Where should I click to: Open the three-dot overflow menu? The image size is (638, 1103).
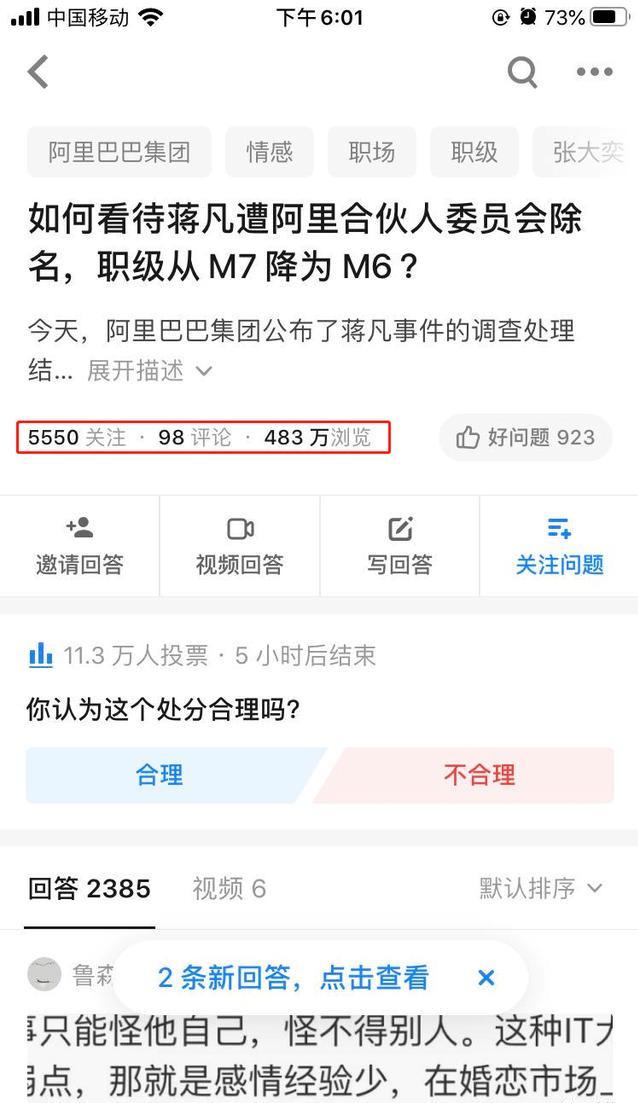coord(594,72)
